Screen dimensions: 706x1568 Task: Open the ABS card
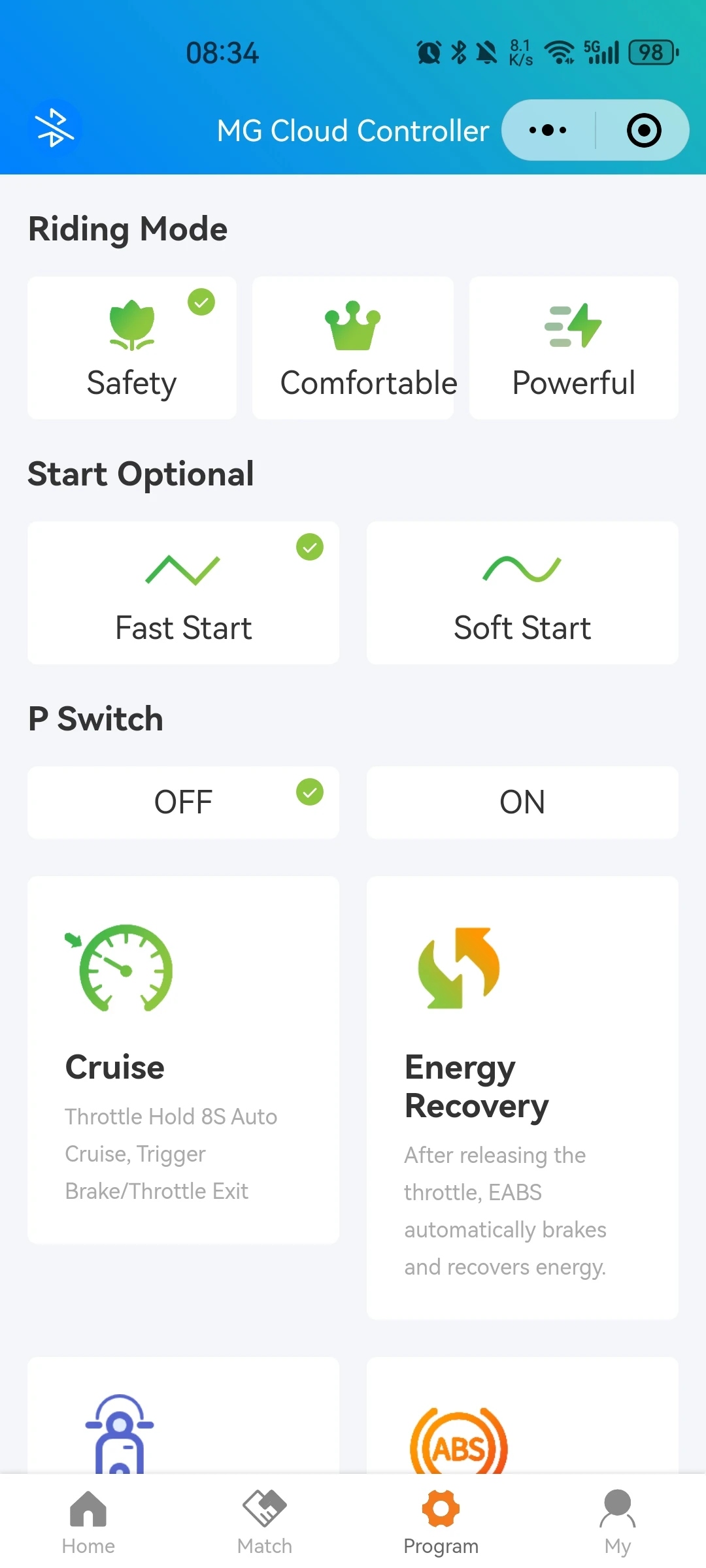pyautogui.click(x=522, y=1415)
